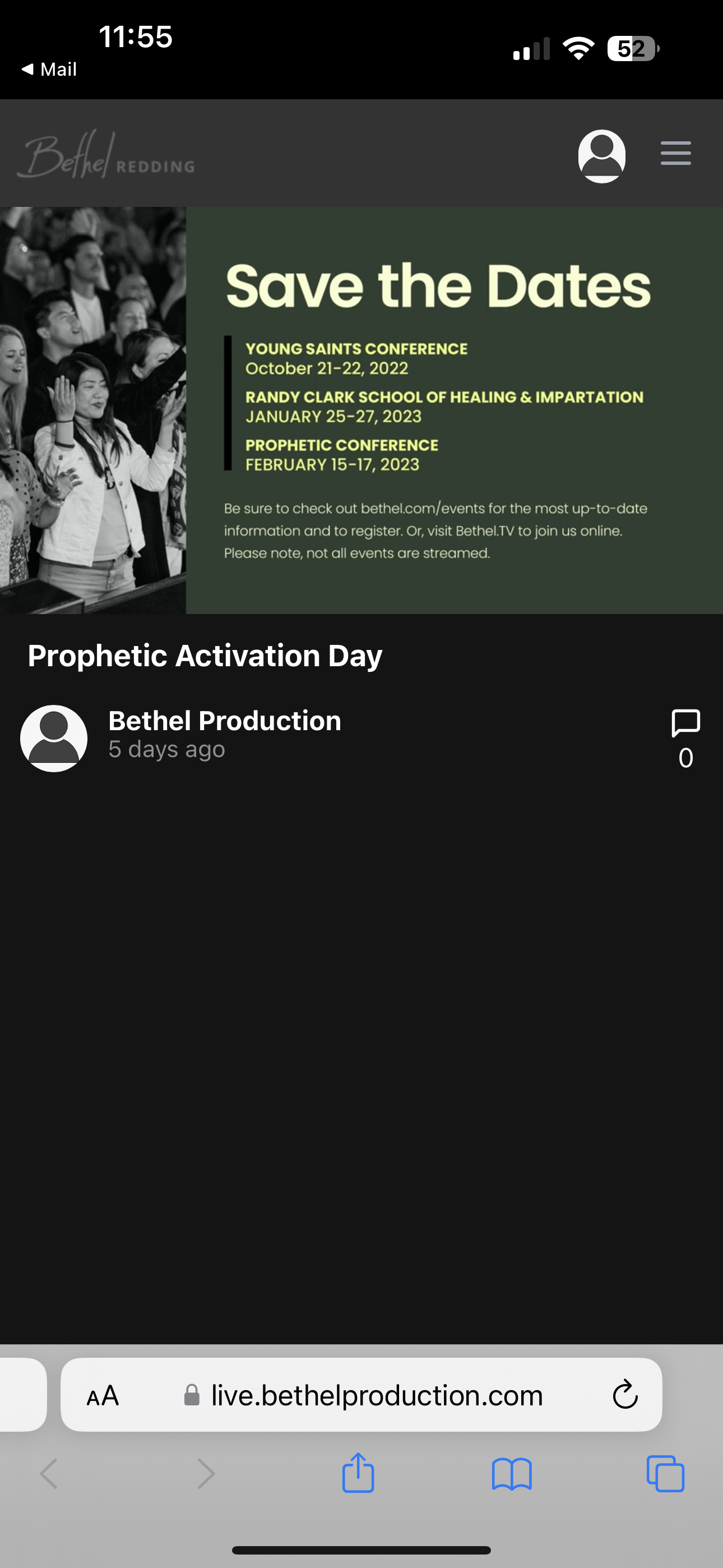Image resolution: width=723 pixels, height=1568 pixels.
Task: Reload the page
Action: 625,1395
